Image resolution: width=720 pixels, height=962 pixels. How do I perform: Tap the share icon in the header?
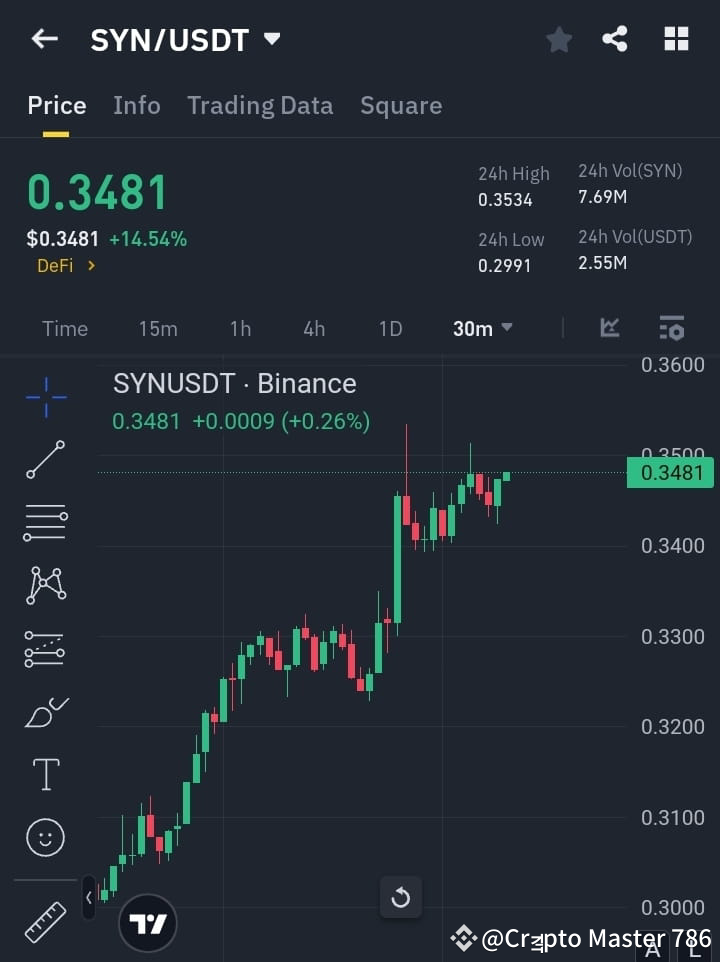[x=615, y=39]
